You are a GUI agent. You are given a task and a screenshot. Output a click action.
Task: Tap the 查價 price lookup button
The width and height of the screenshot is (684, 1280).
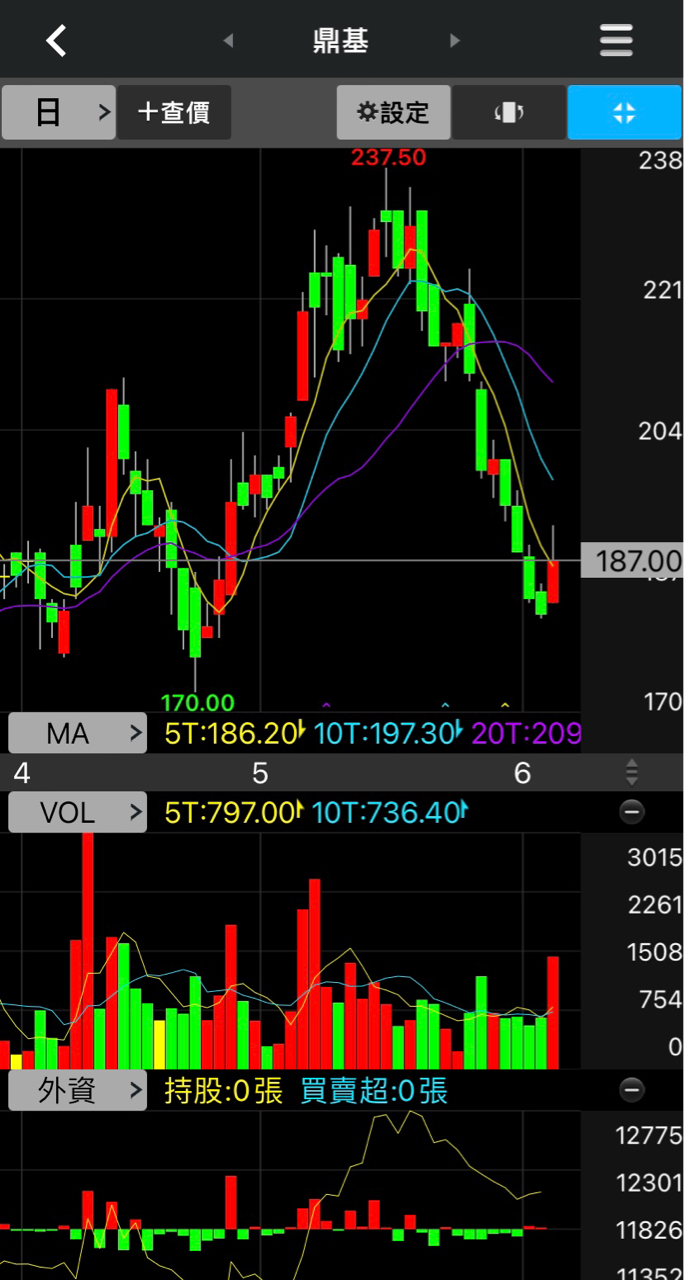(x=174, y=112)
